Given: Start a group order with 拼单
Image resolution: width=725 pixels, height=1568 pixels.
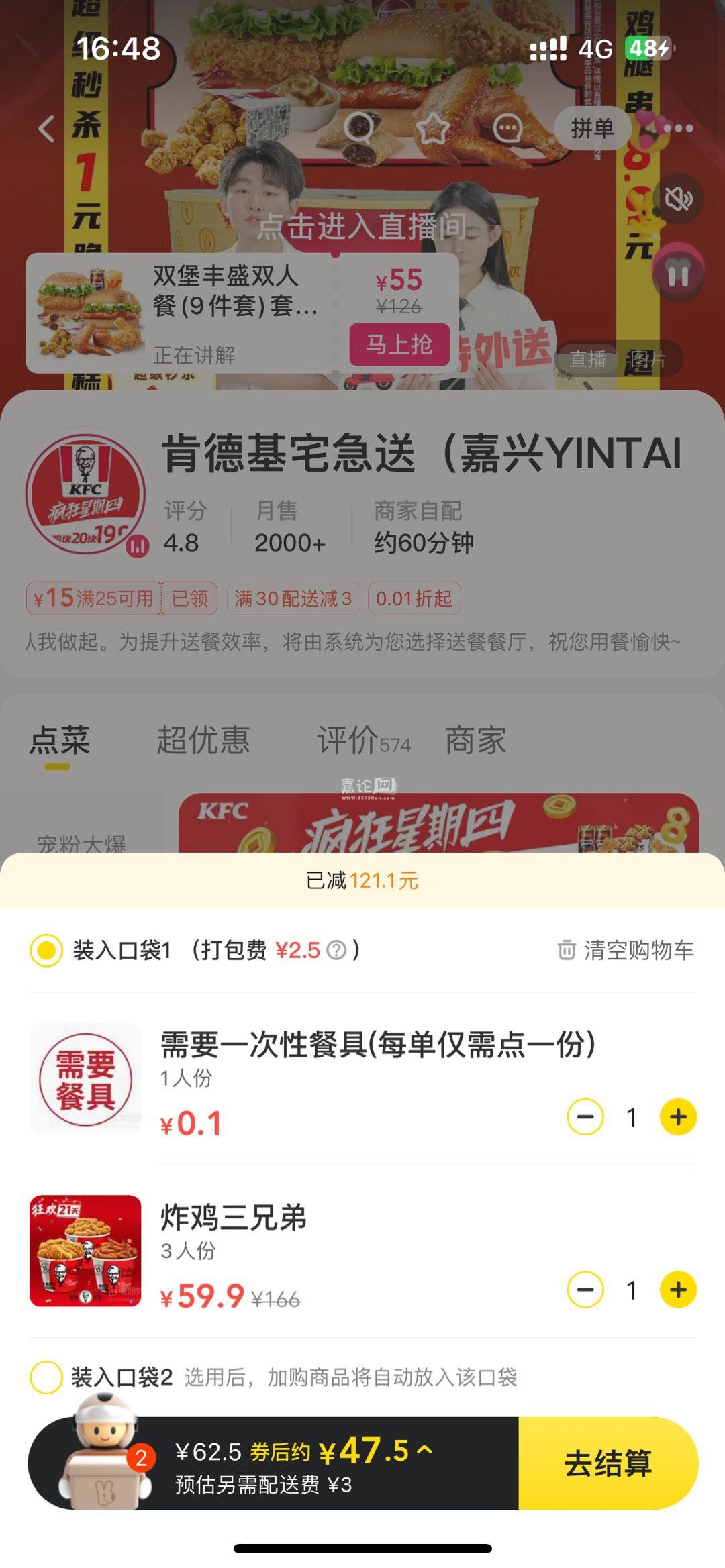Looking at the screenshot, I should [x=592, y=128].
